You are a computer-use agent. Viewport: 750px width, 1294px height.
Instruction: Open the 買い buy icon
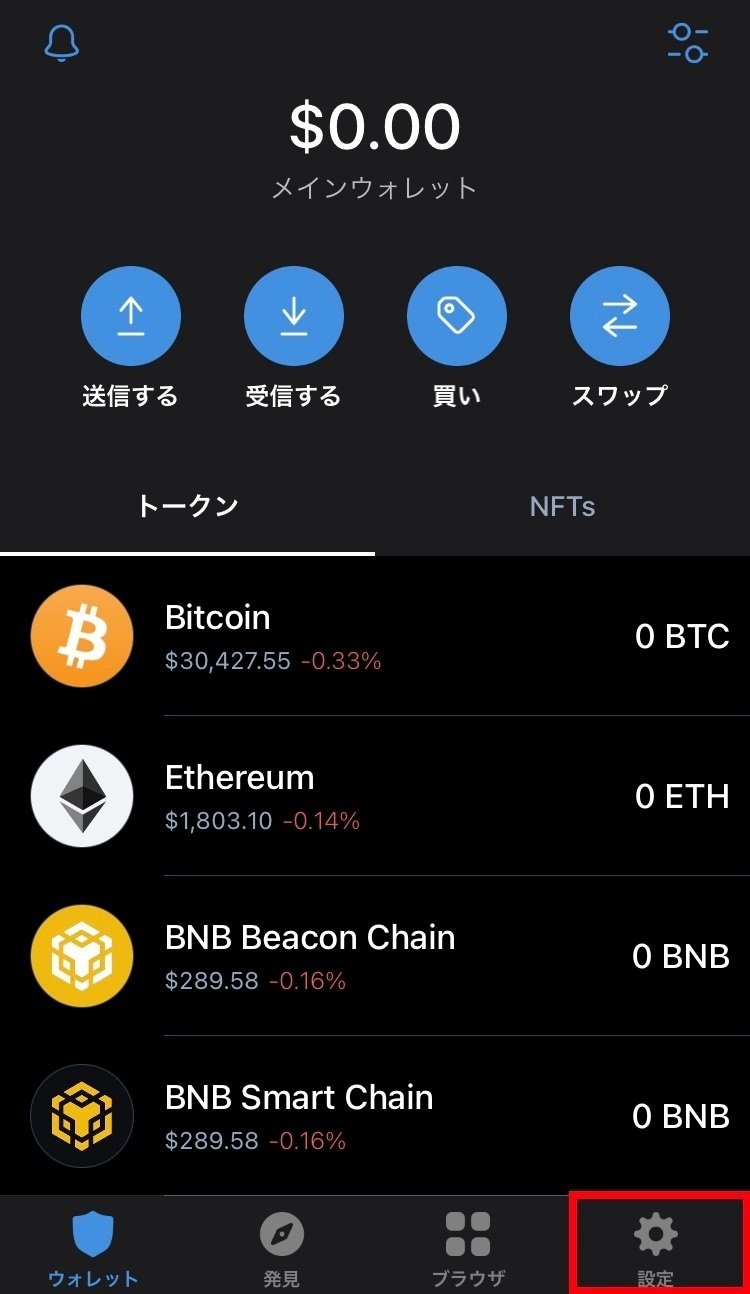456,315
